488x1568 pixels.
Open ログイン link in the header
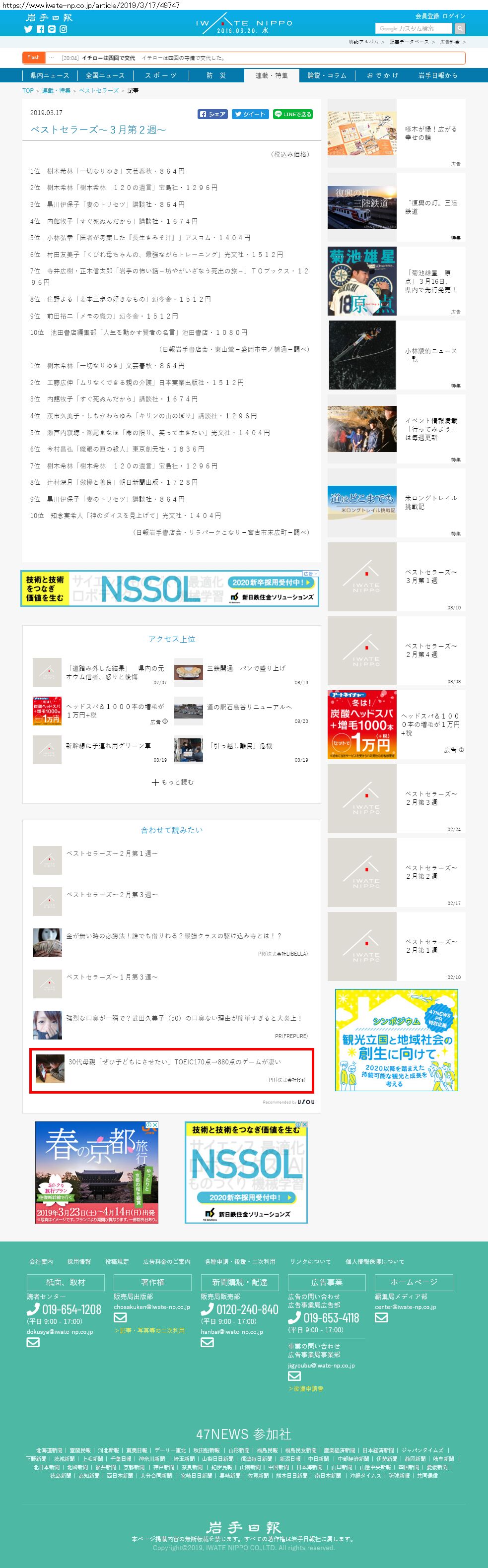(x=454, y=16)
